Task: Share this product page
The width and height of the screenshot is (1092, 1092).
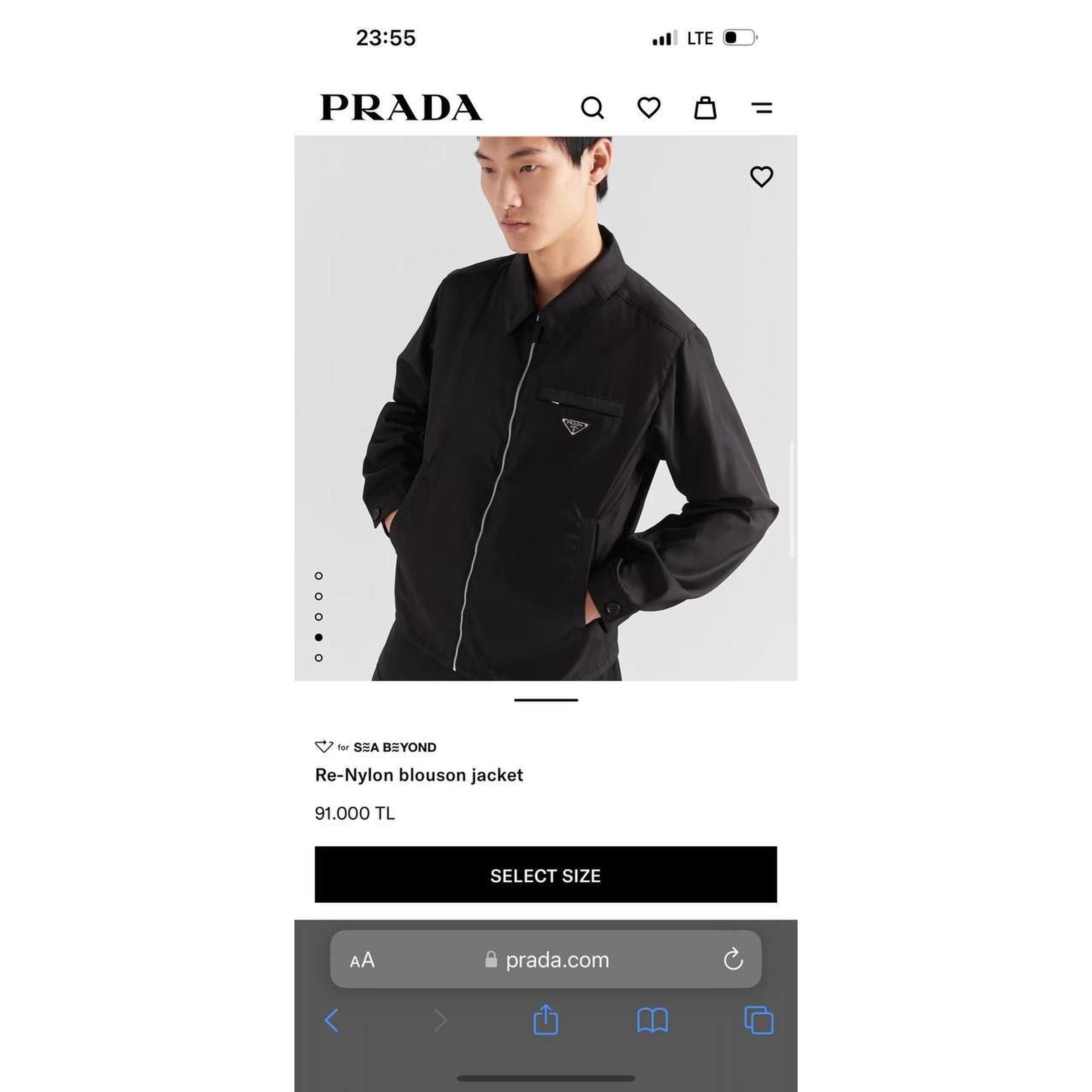Action: [x=546, y=1020]
